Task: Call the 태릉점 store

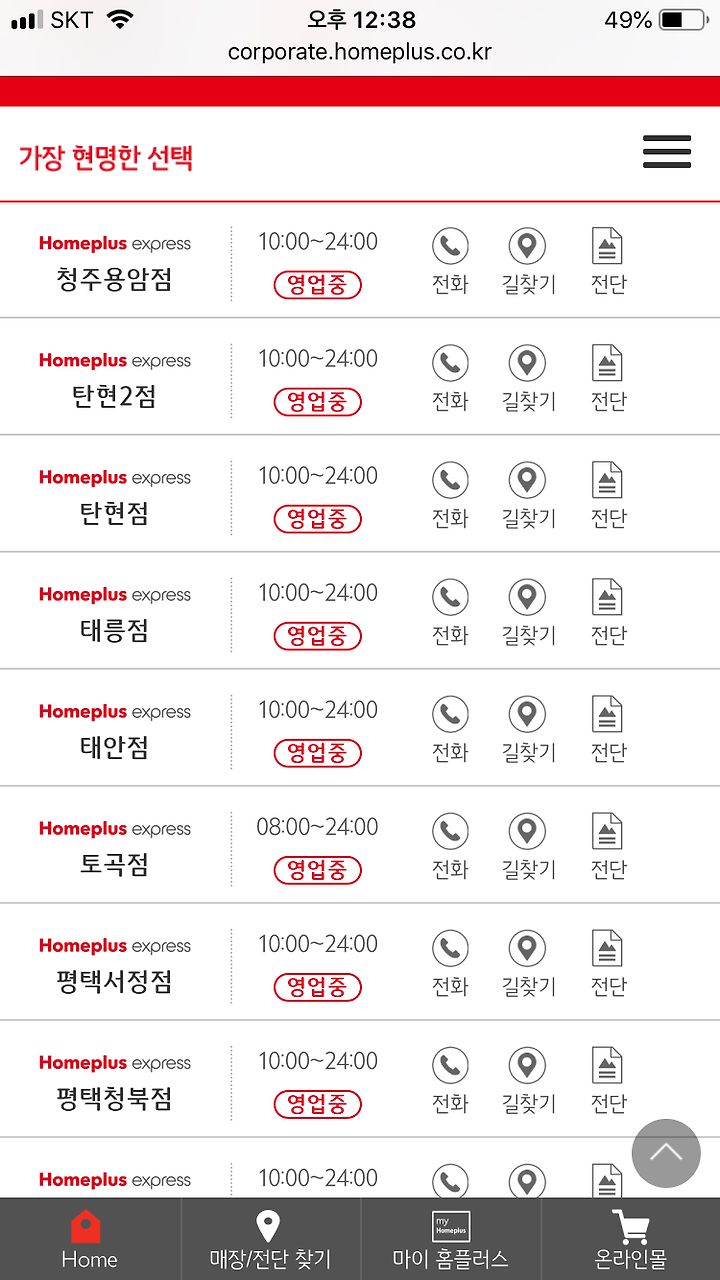Action: coord(450,612)
